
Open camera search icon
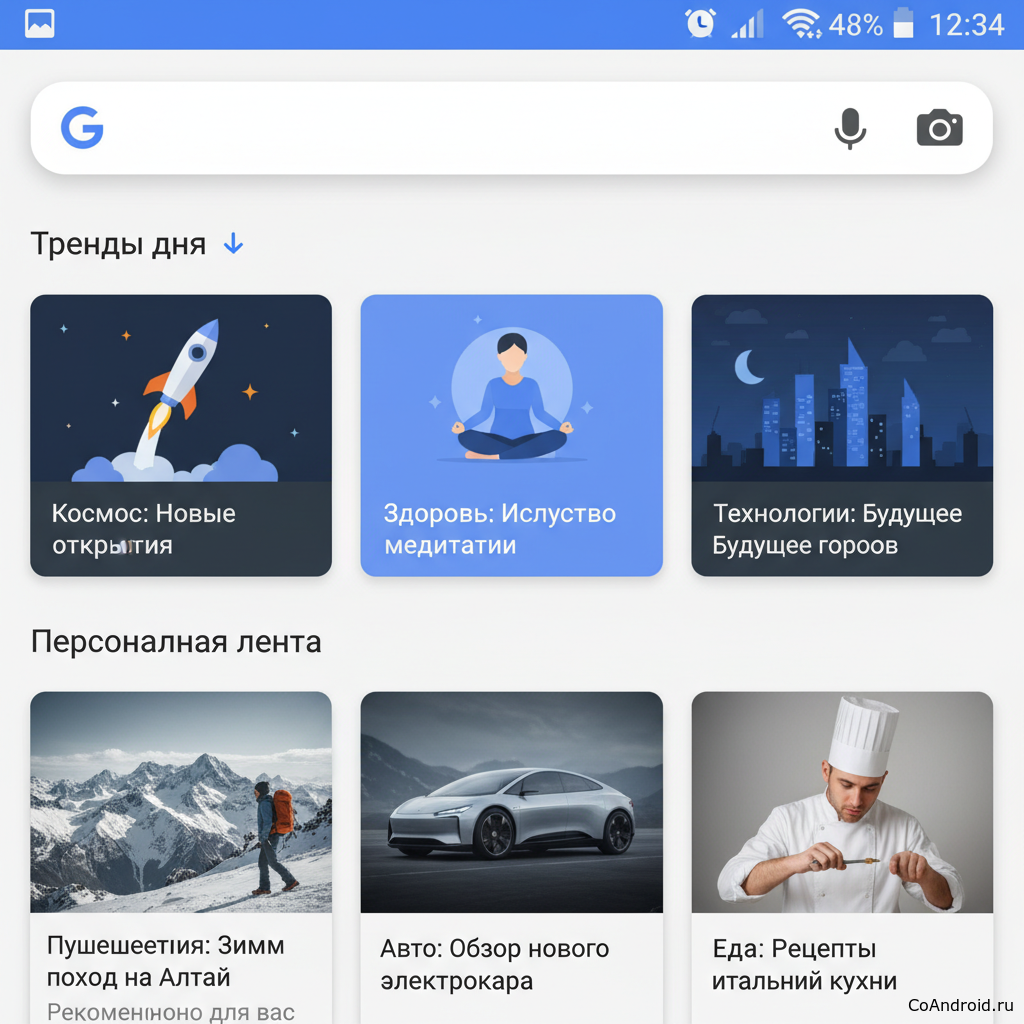(939, 128)
